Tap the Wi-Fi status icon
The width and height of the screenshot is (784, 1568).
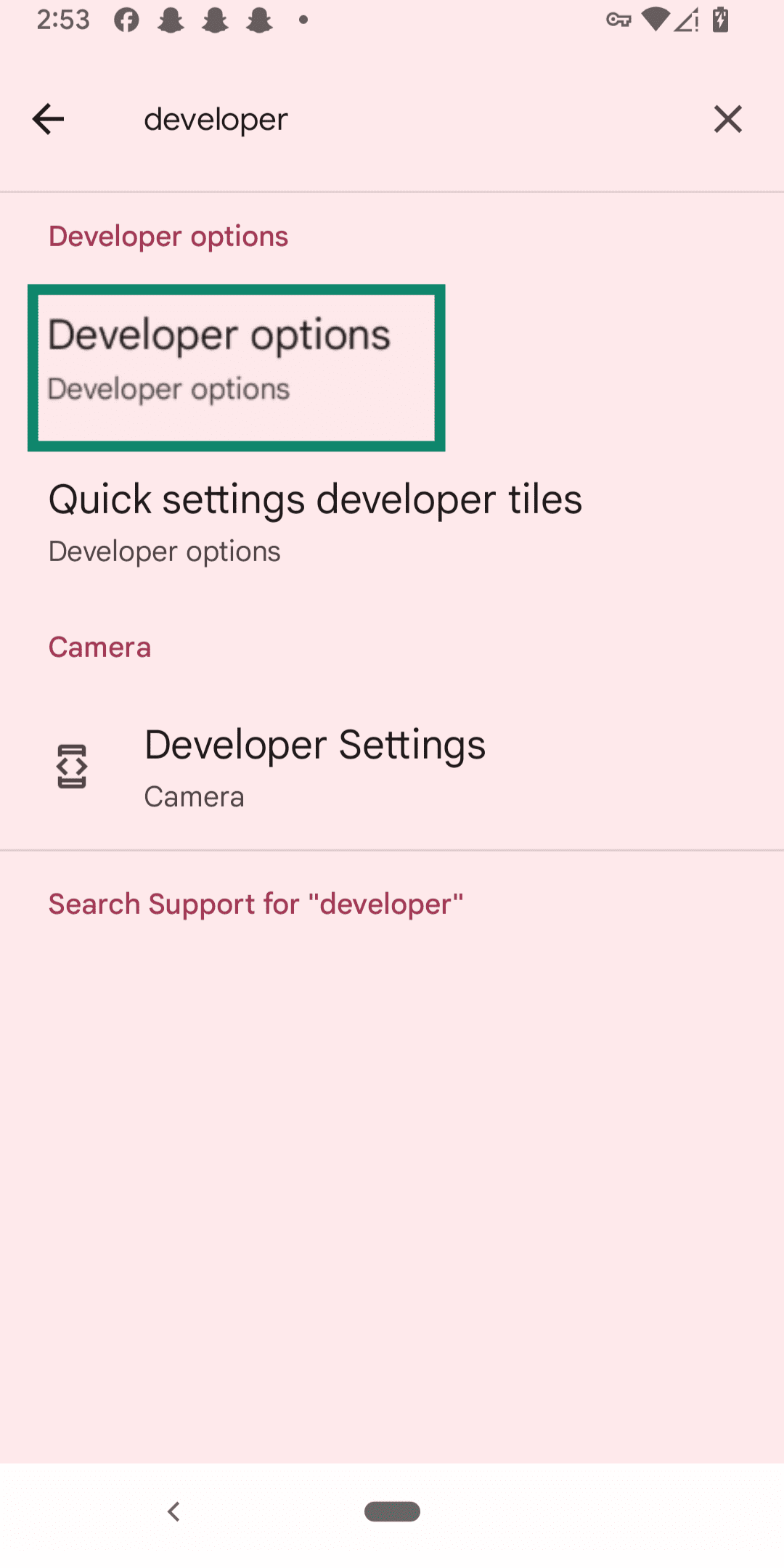click(656, 20)
